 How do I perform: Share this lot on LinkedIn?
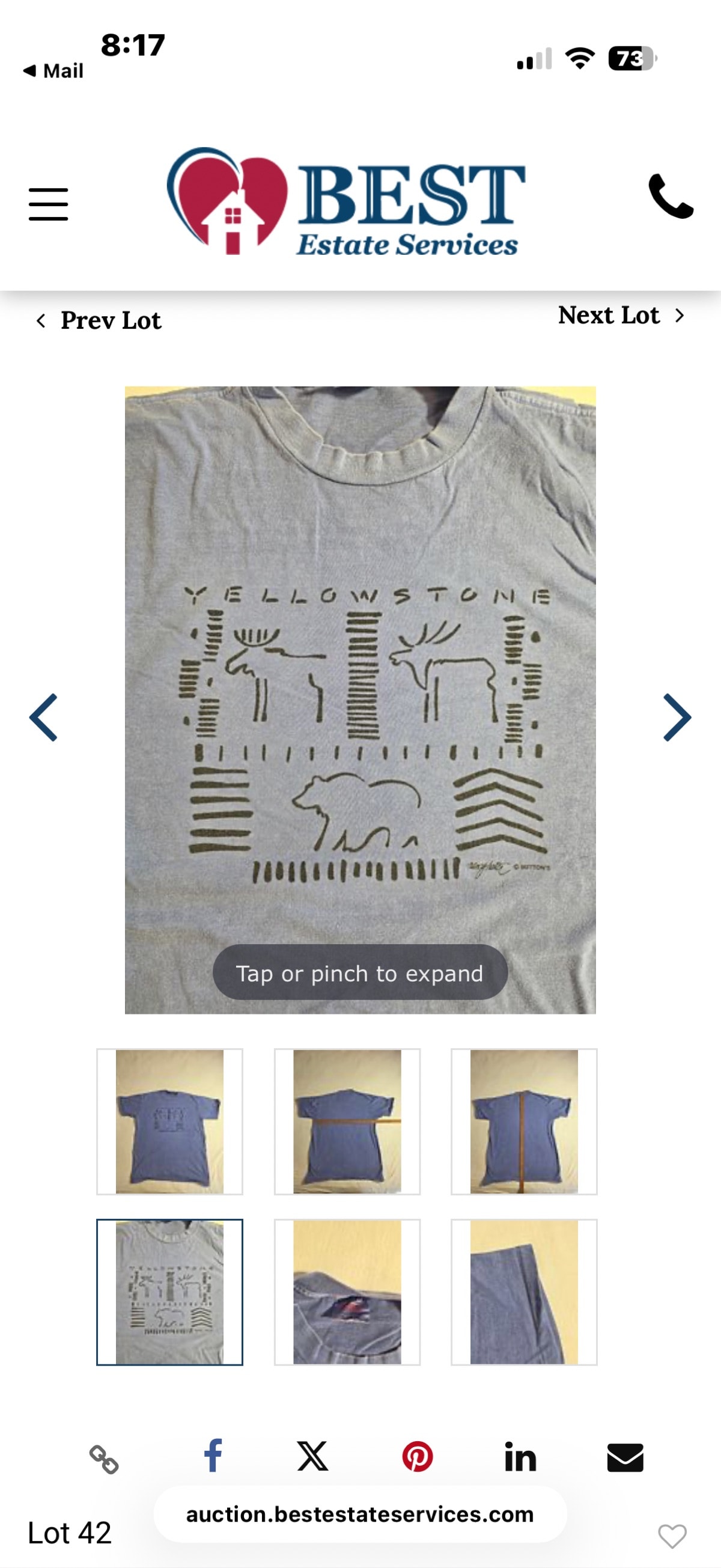(521, 1457)
